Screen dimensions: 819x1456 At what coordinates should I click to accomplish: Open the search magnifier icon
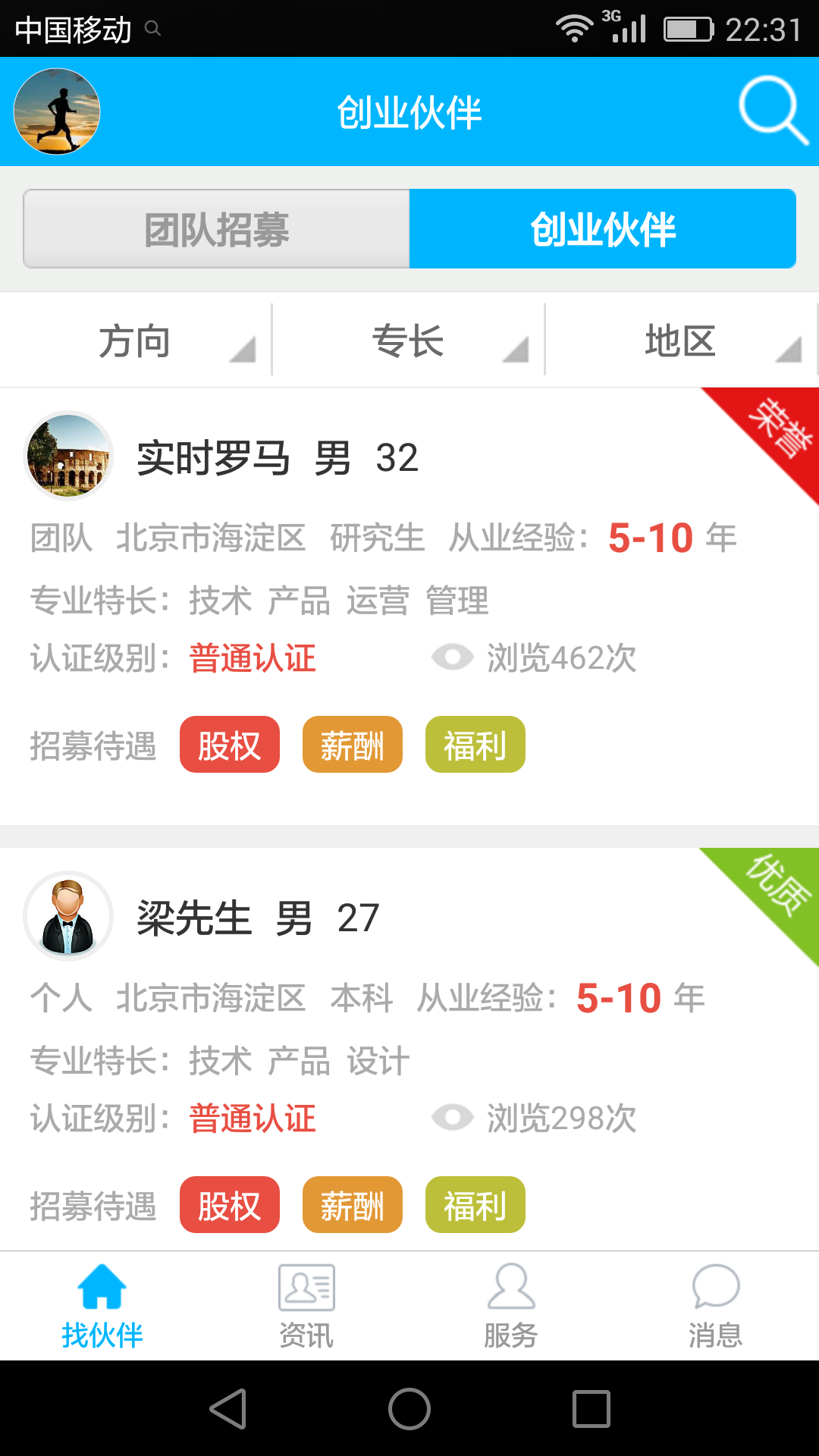click(x=772, y=111)
